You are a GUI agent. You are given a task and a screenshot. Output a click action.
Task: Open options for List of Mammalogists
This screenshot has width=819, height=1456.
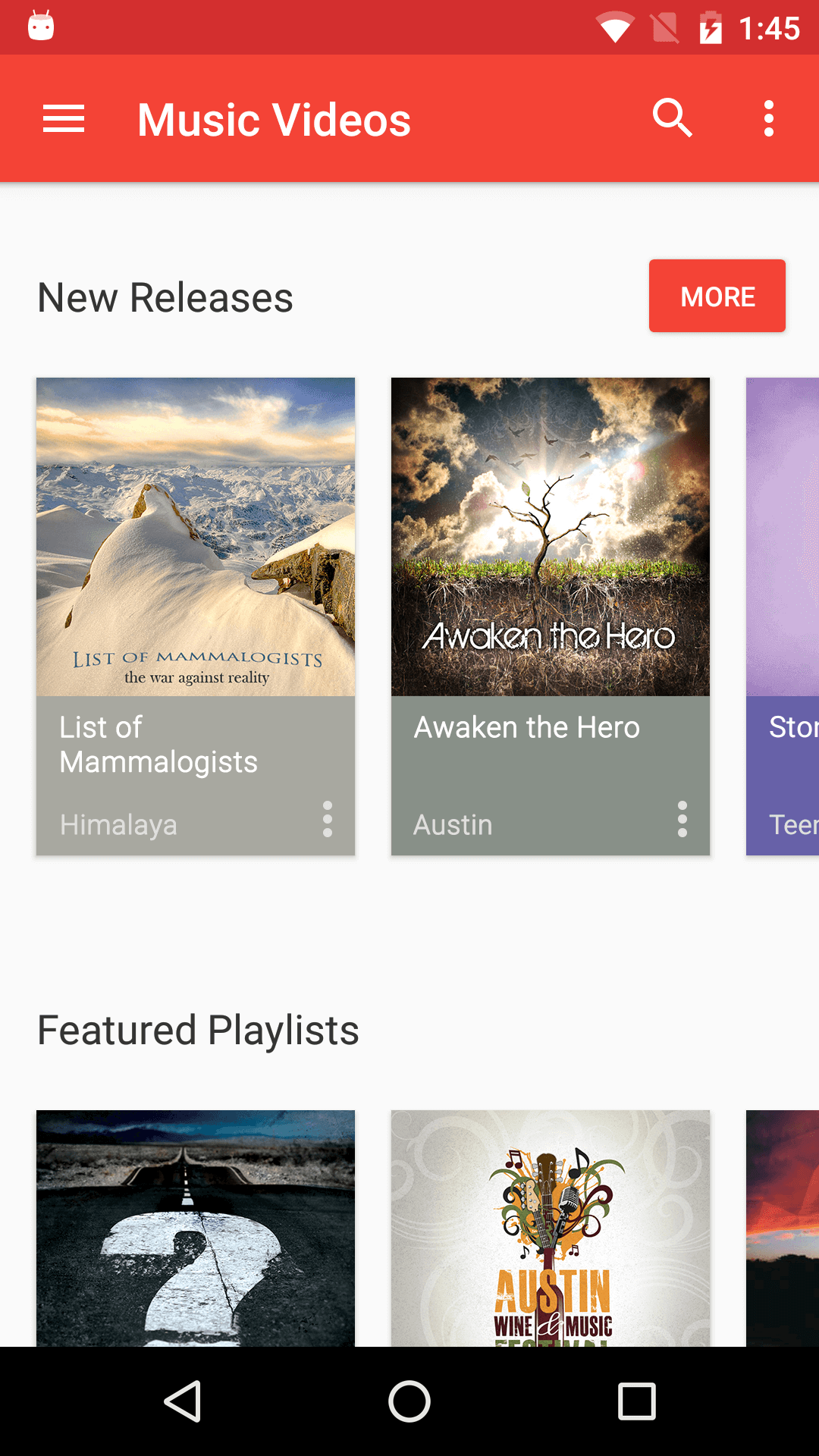pos(328,819)
